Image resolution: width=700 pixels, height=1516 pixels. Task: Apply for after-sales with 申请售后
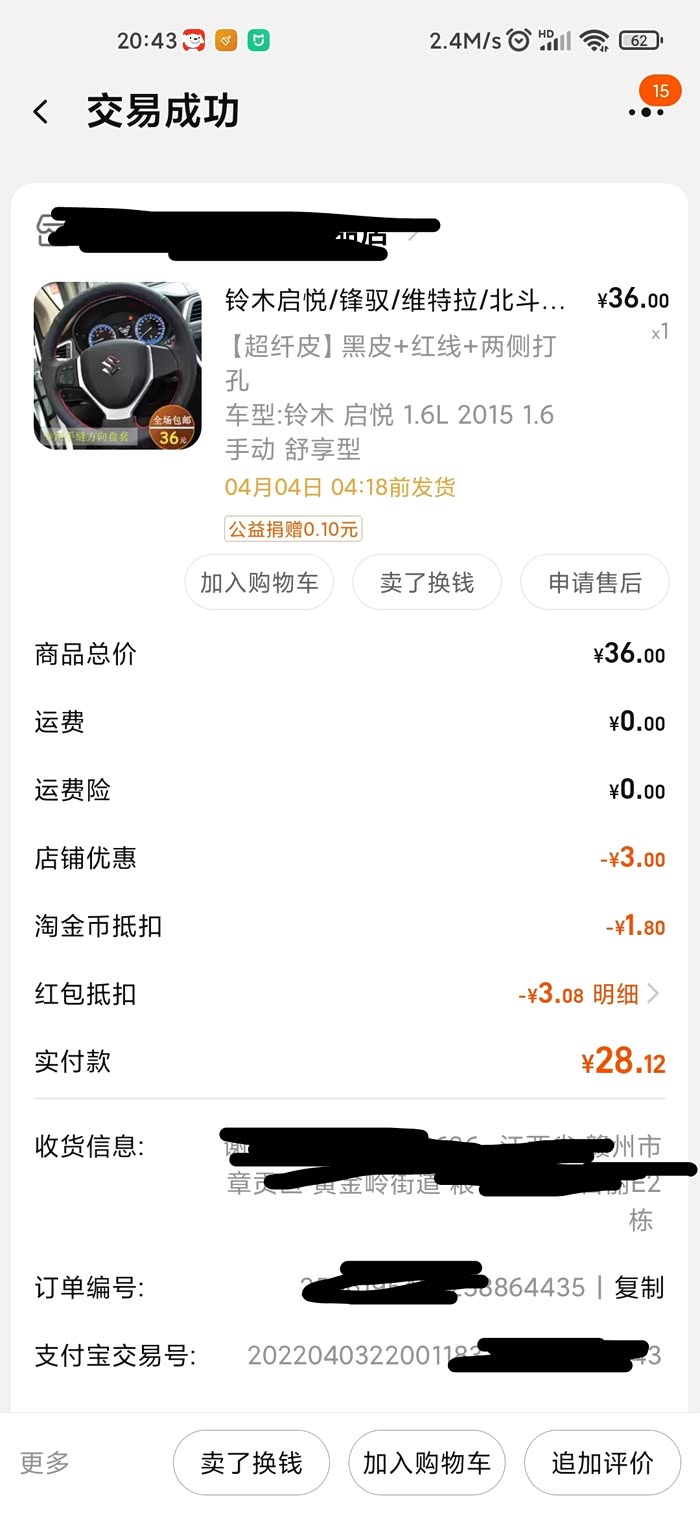(595, 583)
